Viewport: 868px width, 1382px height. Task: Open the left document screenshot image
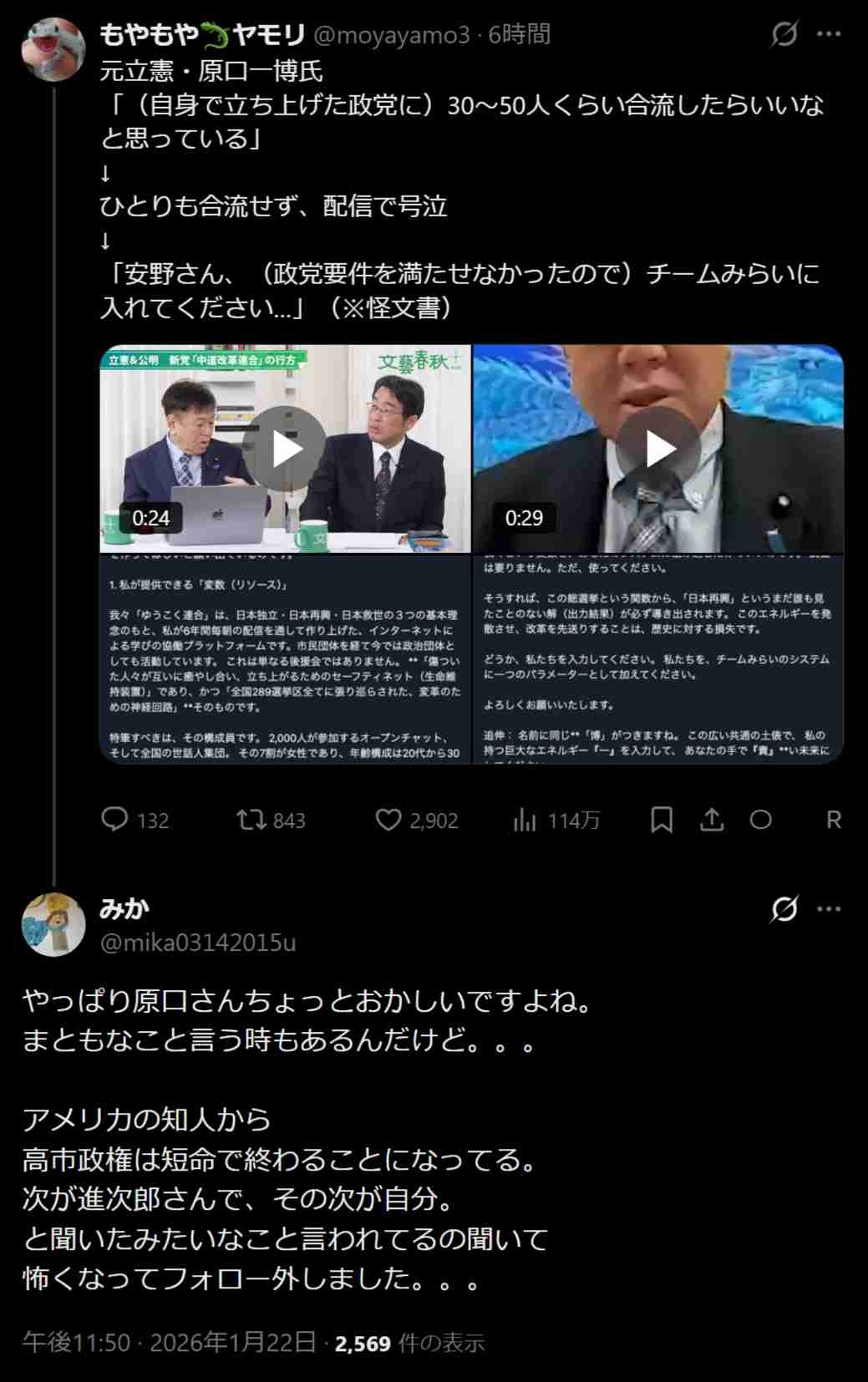pyautogui.click(x=285, y=658)
